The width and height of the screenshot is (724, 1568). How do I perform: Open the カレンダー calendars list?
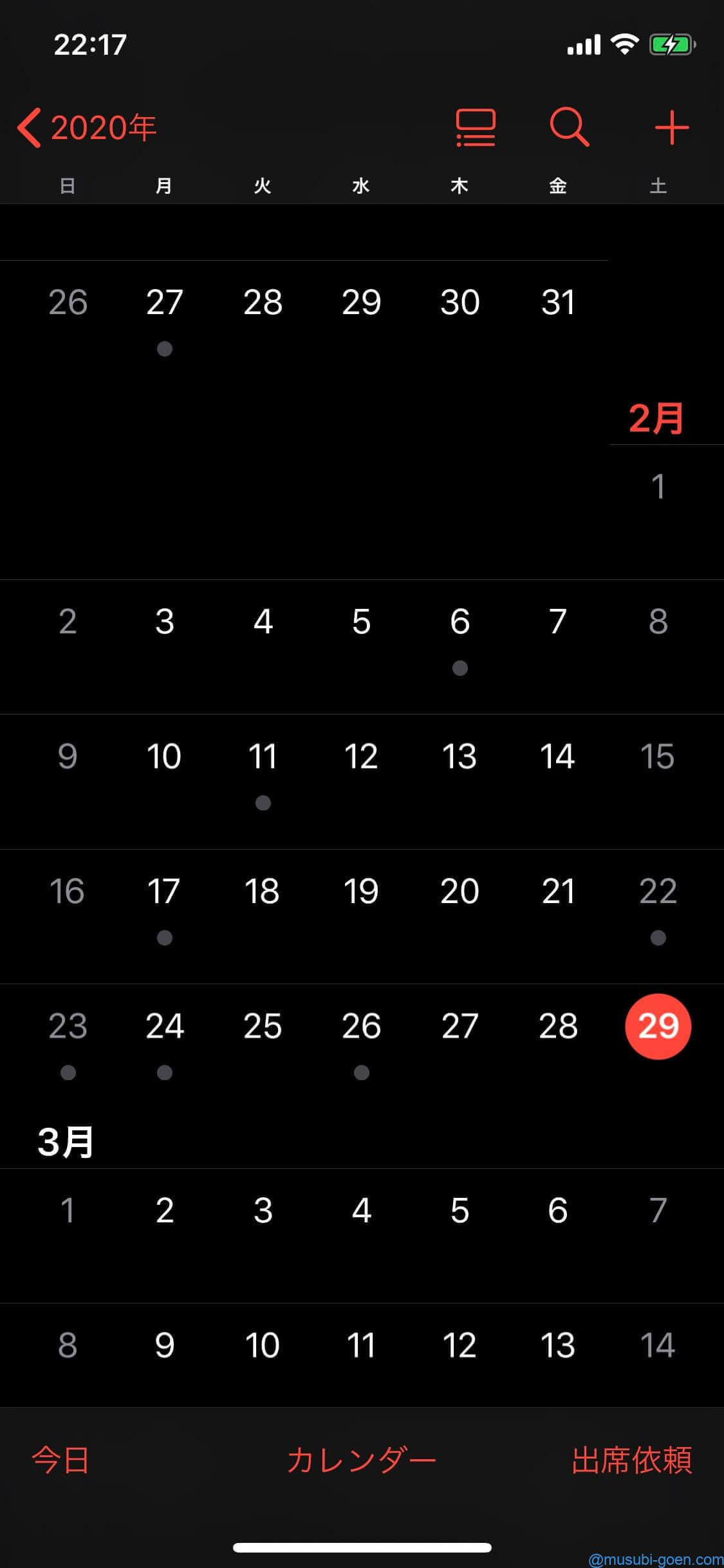pyautogui.click(x=361, y=1460)
